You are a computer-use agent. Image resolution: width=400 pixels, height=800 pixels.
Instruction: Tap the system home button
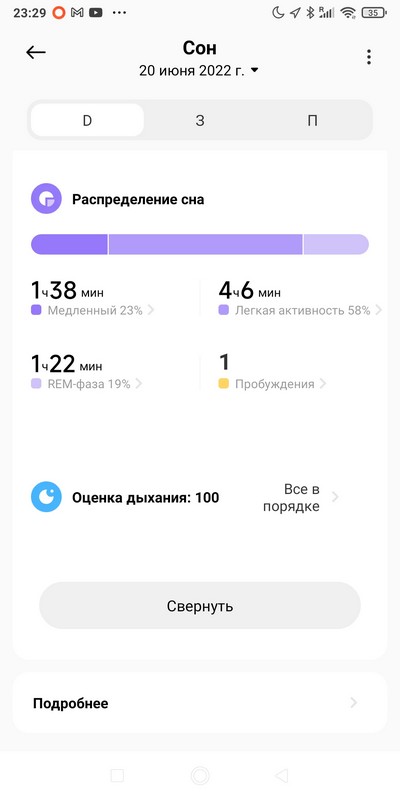tap(200, 776)
